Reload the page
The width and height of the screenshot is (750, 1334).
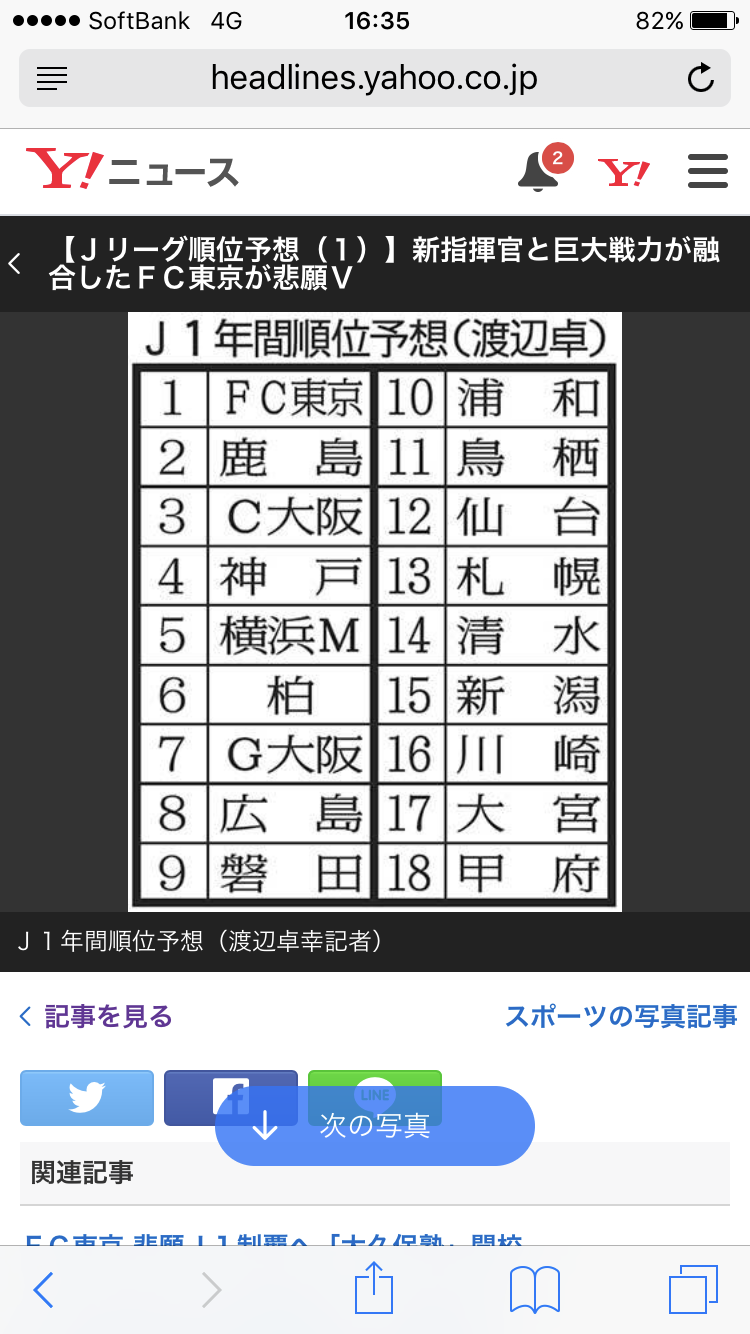coord(700,78)
